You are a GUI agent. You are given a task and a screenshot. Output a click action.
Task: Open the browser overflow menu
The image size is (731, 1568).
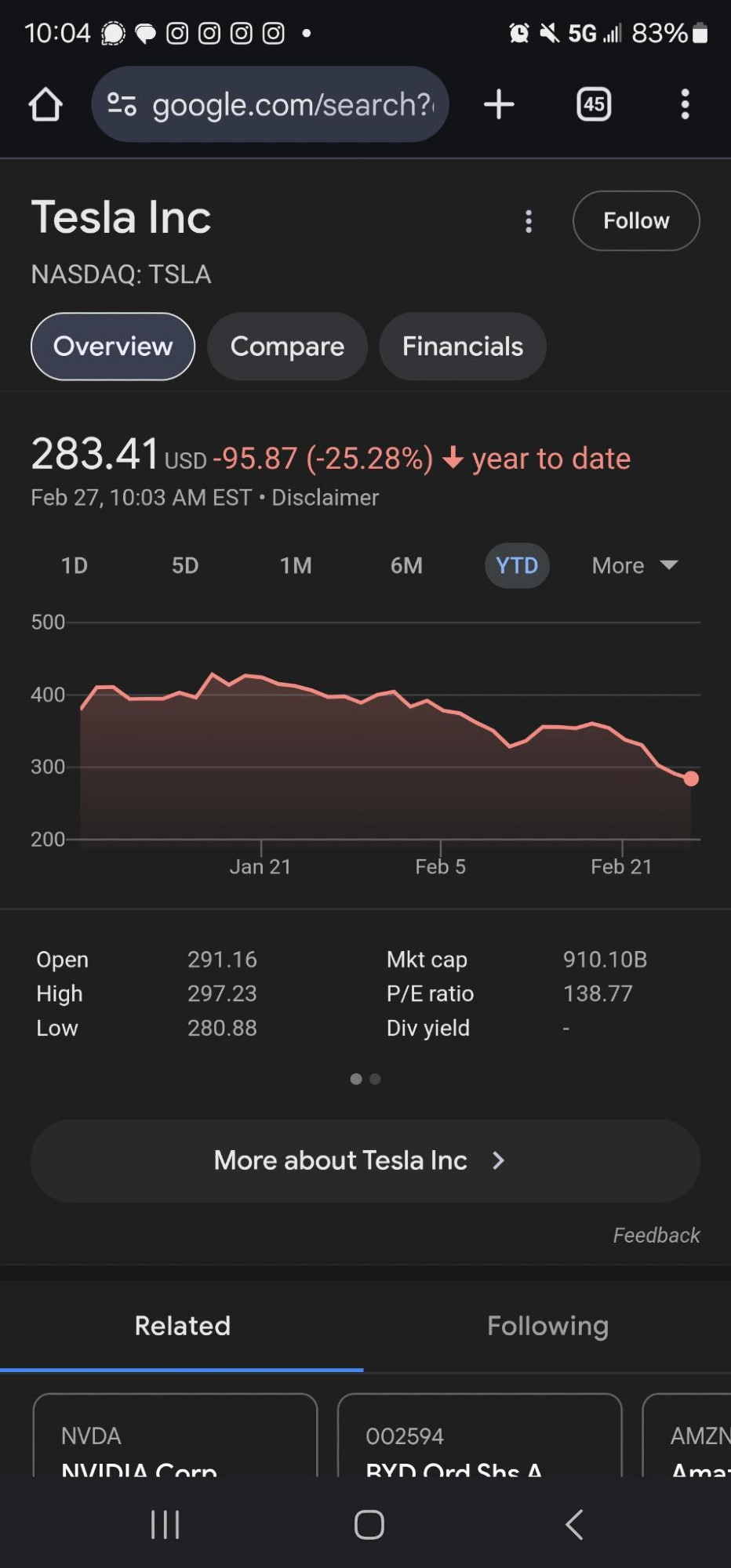(x=685, y=104)
